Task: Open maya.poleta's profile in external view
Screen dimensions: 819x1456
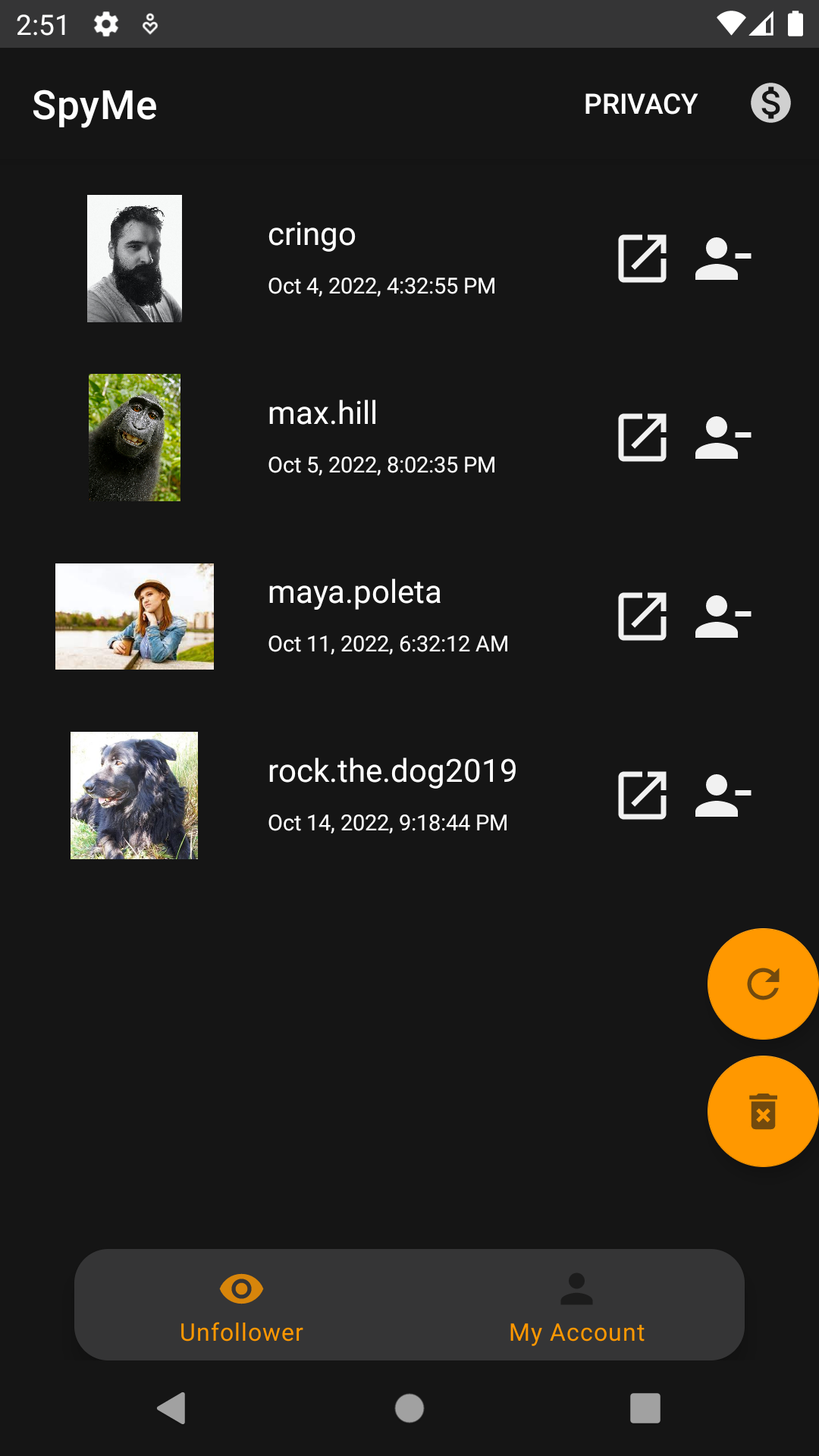Action: pos(642,617)
